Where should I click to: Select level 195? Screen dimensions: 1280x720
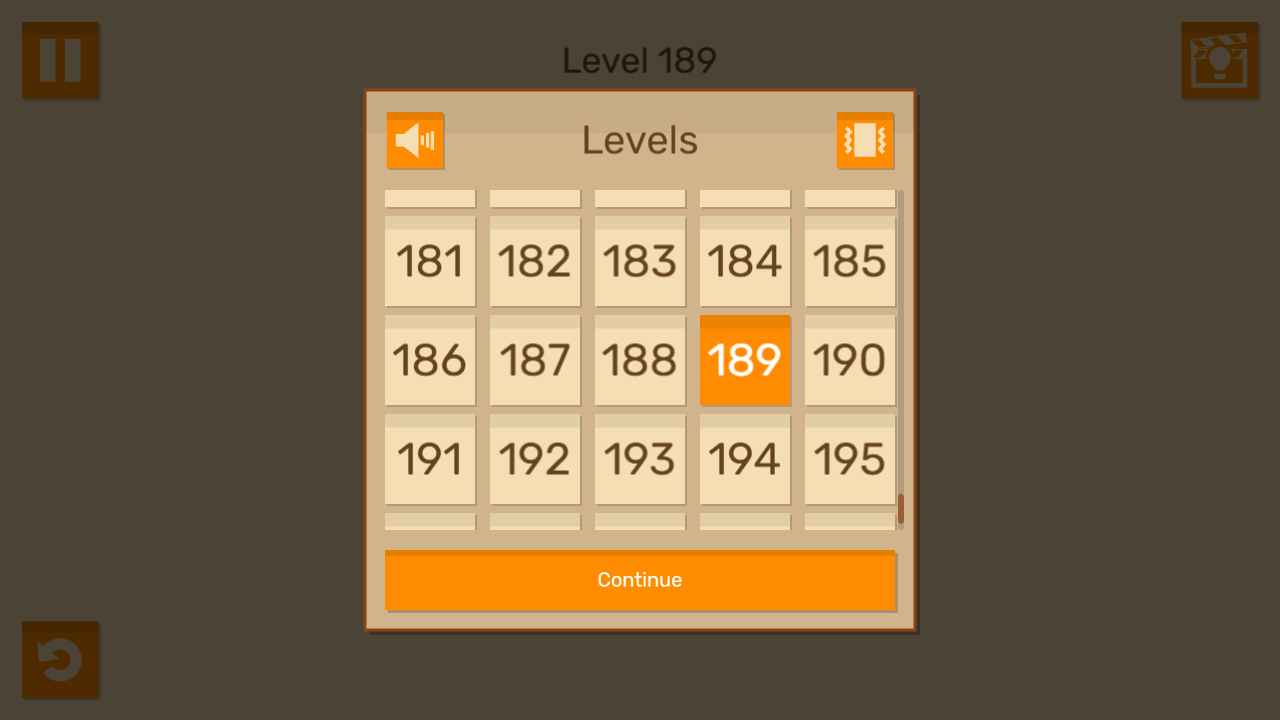pyautogui.click(x=850, y=459)
